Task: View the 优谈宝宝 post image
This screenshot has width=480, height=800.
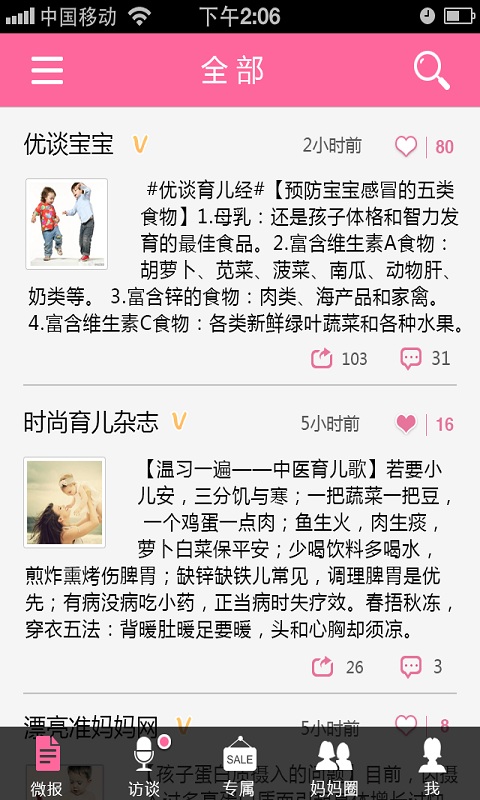Action: click(x=66, y=224)
